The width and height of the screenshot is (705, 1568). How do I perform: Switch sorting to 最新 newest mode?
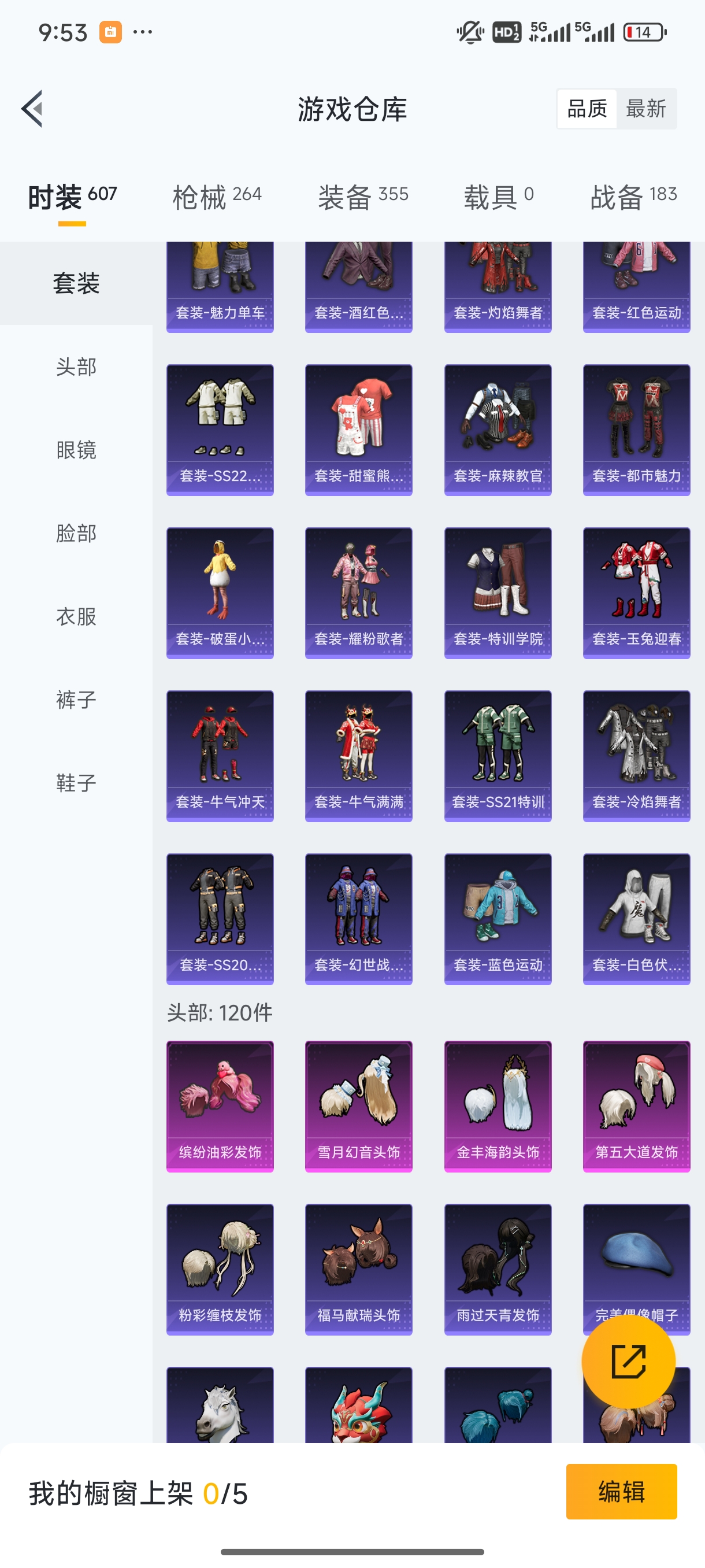pyautogui.click(x=647, y=108)
